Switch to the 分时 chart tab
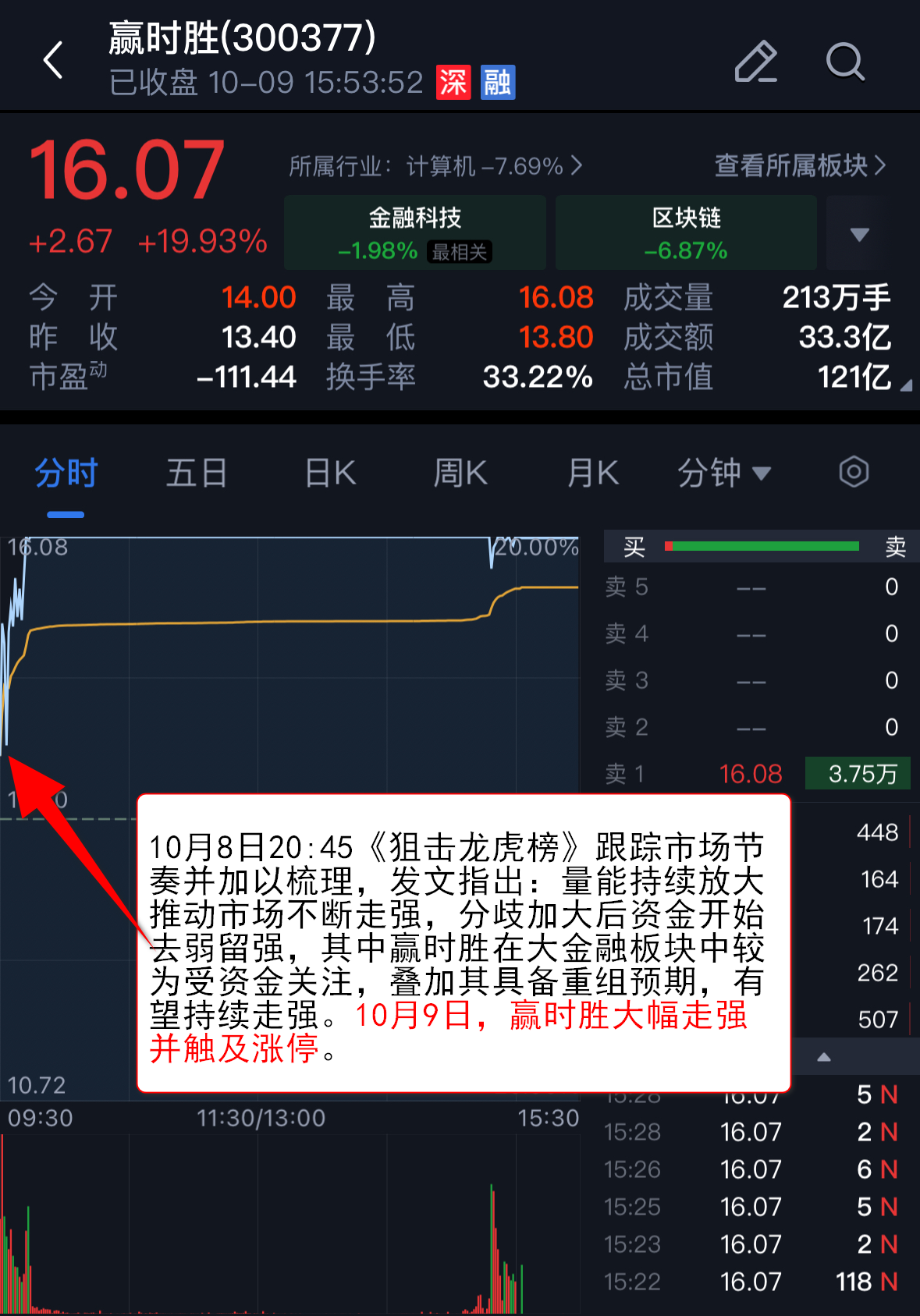Image resolution: width=920 pixels, height=1316 pixels. coord(66,474)
